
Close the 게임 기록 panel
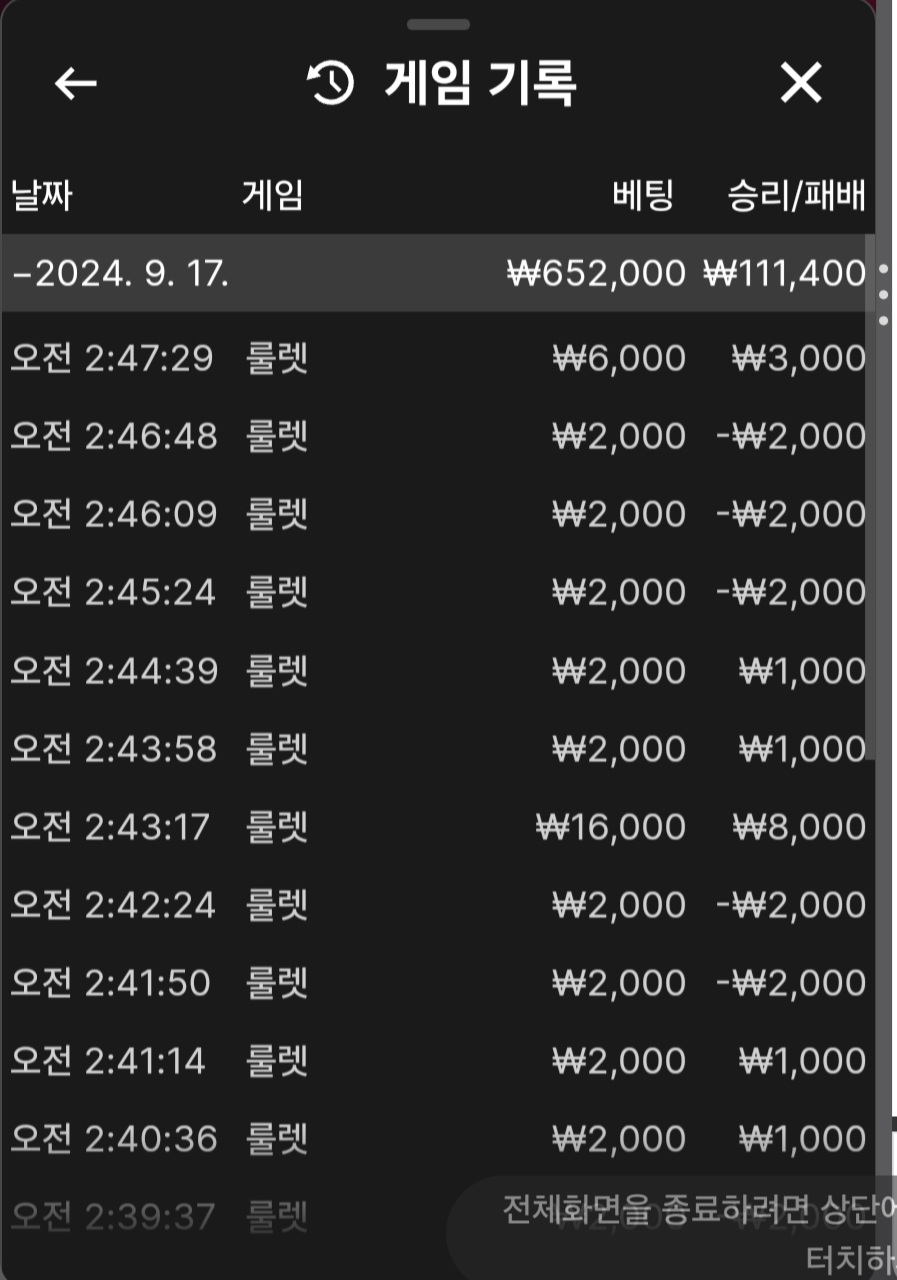(800, 84)
